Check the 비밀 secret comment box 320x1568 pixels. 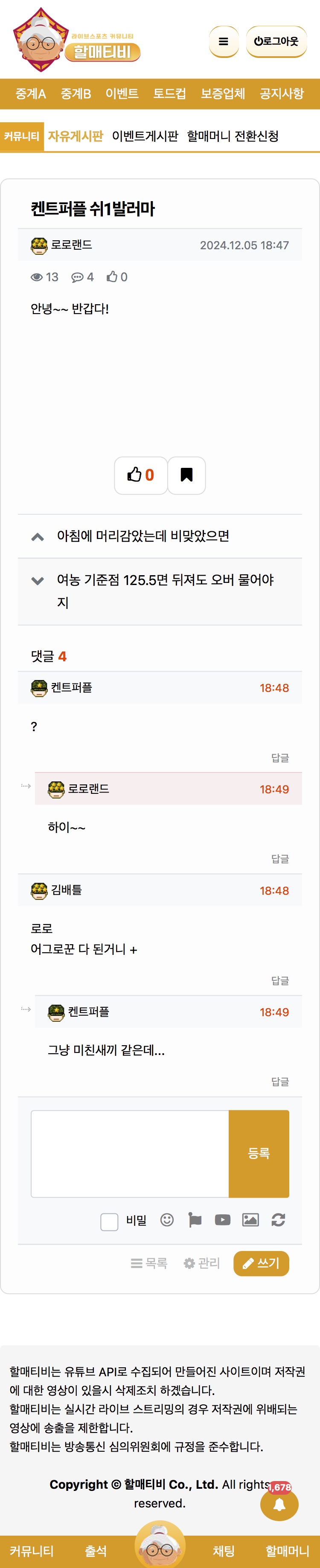pyautogui.click(x=109, y=1222)
